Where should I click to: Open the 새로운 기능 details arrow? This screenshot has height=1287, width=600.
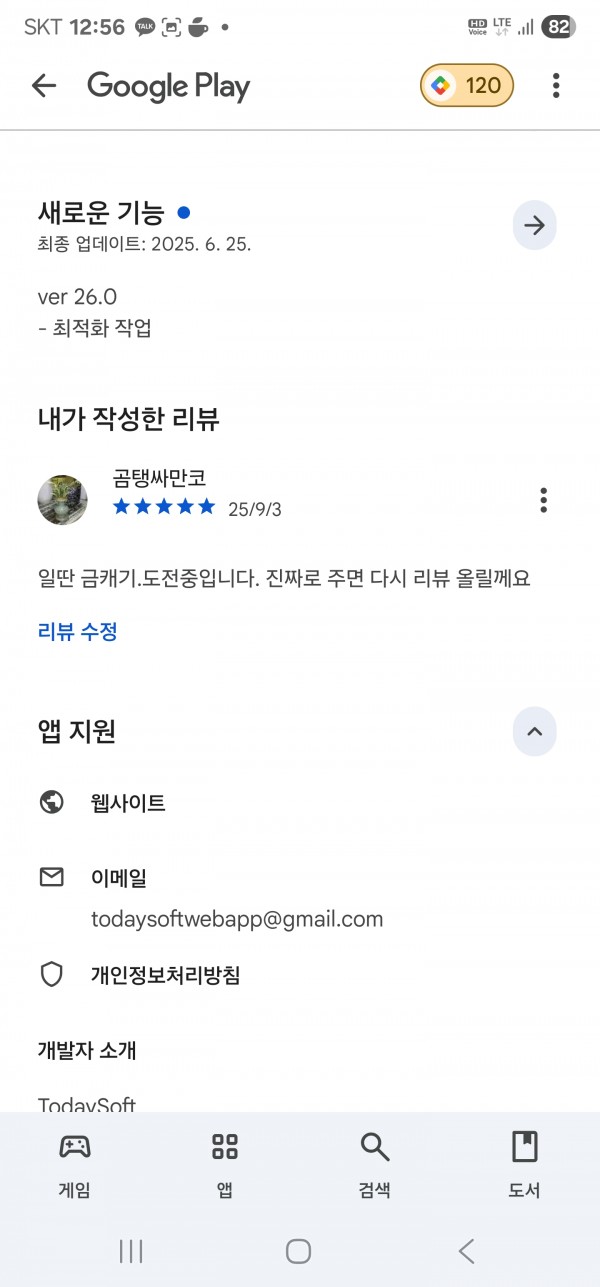point(534,226)
